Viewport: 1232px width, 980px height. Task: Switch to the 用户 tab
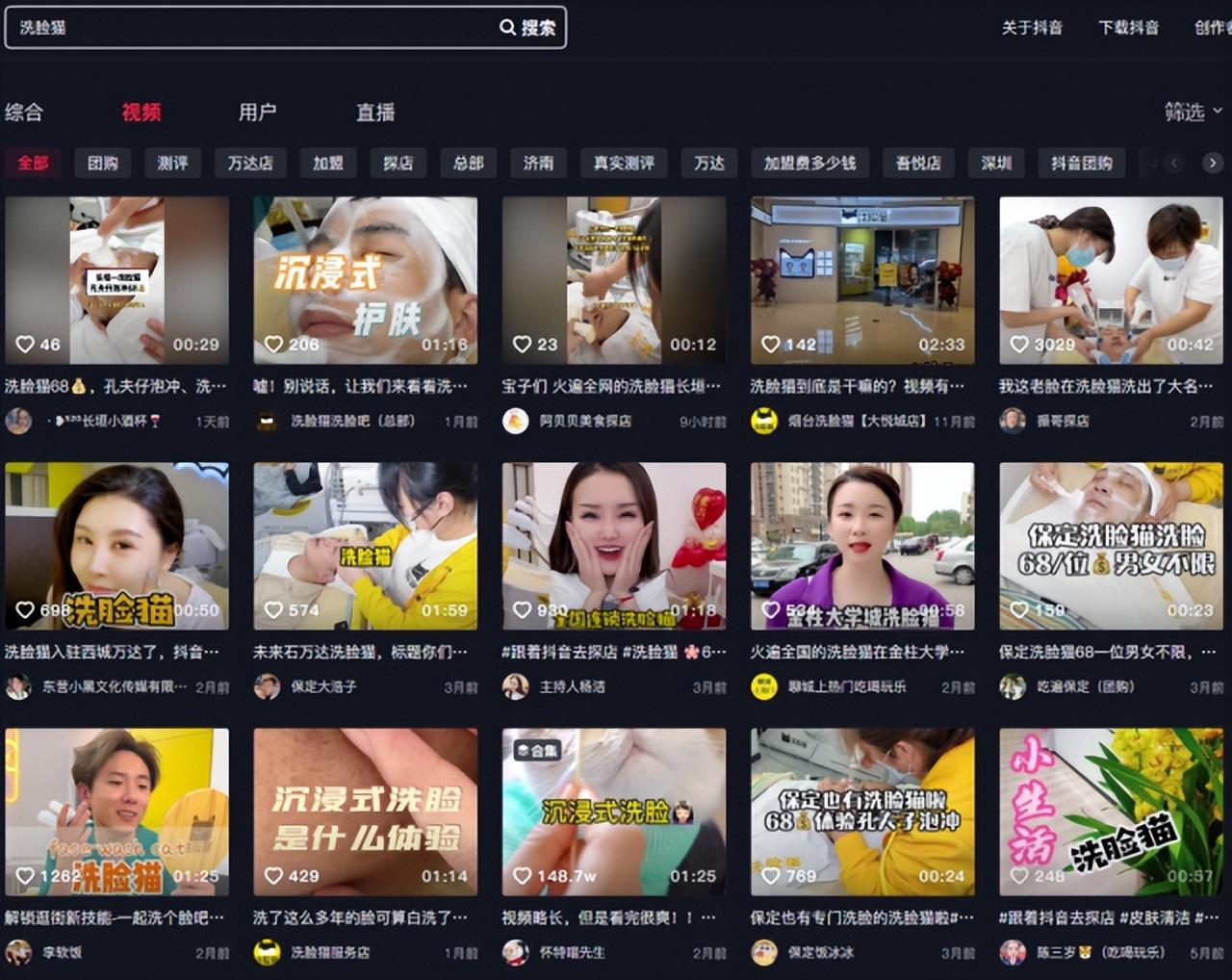coord(257,112)
